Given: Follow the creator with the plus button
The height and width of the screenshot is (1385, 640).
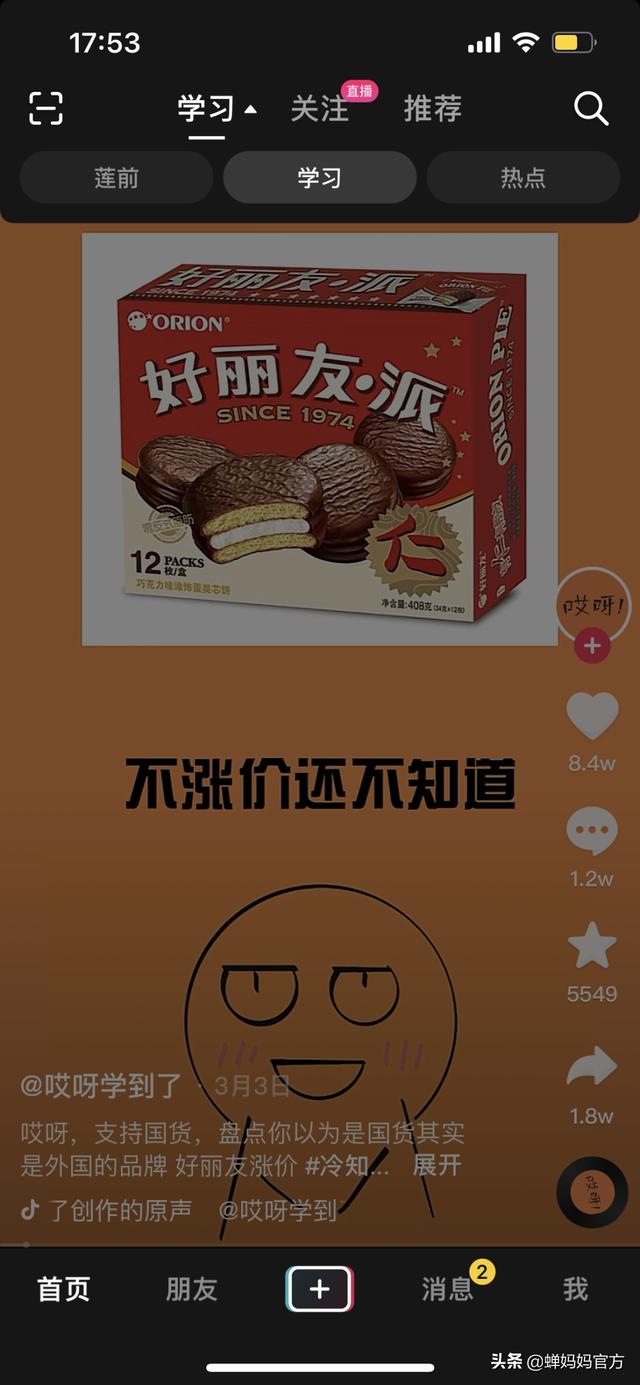Looking at the screenshot, I should point(592,646).
